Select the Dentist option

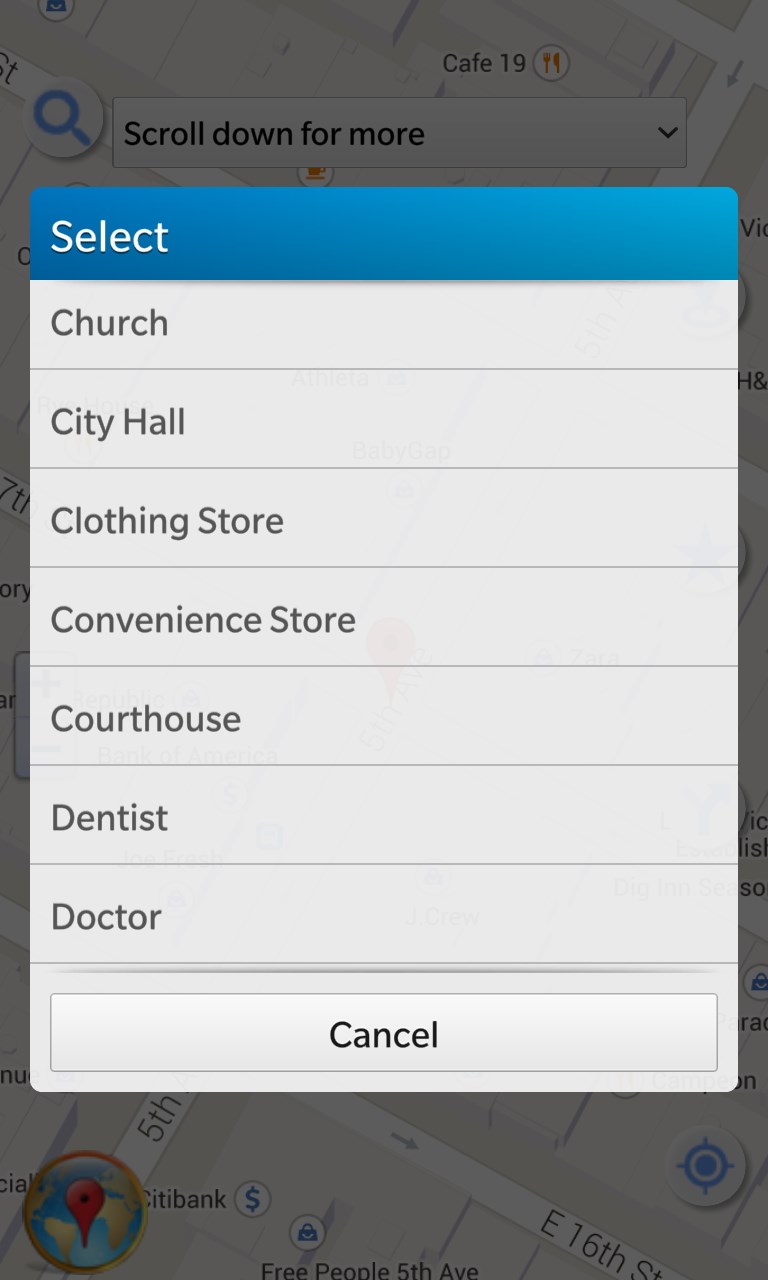click(x=384, y=817)
